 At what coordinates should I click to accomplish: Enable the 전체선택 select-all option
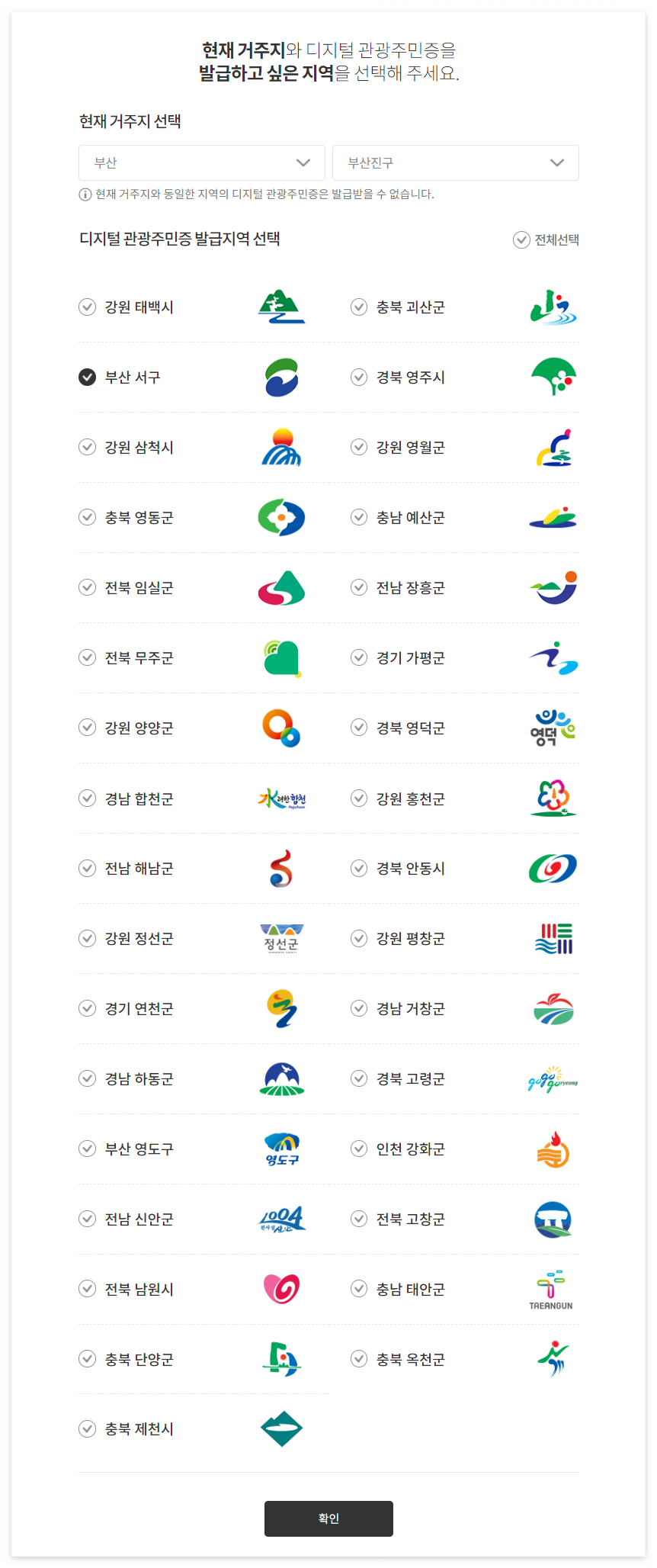click(x=521, y=240)
